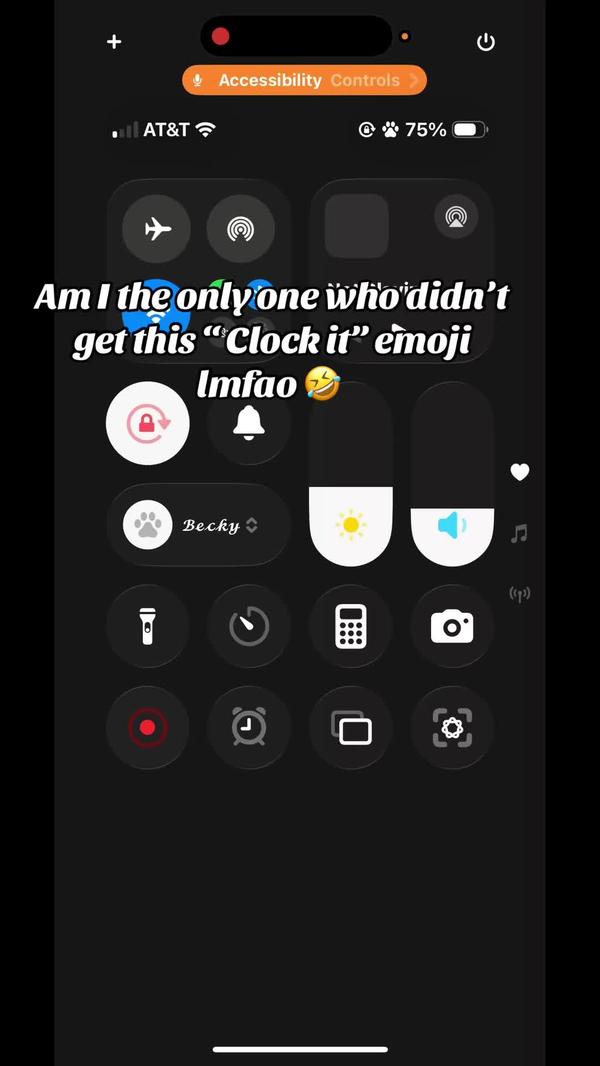Viewport: 600px width, 1066px height.
Task: Toggle AirDrop control
Action: 240,229
